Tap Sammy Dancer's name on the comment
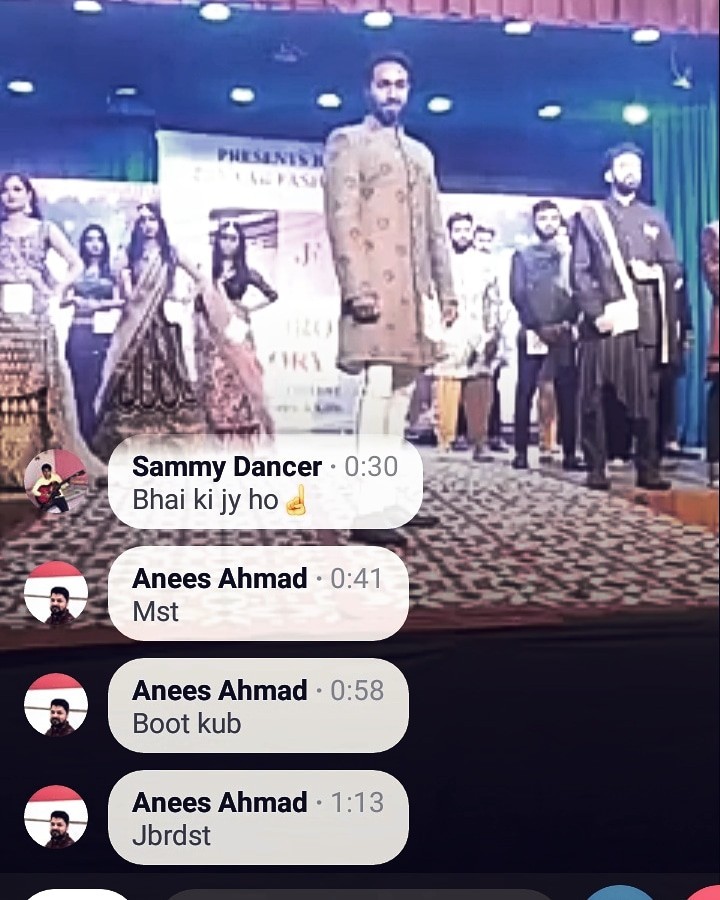Image resolution: width=720 pixels, height=900 pixels. [227, 467]
